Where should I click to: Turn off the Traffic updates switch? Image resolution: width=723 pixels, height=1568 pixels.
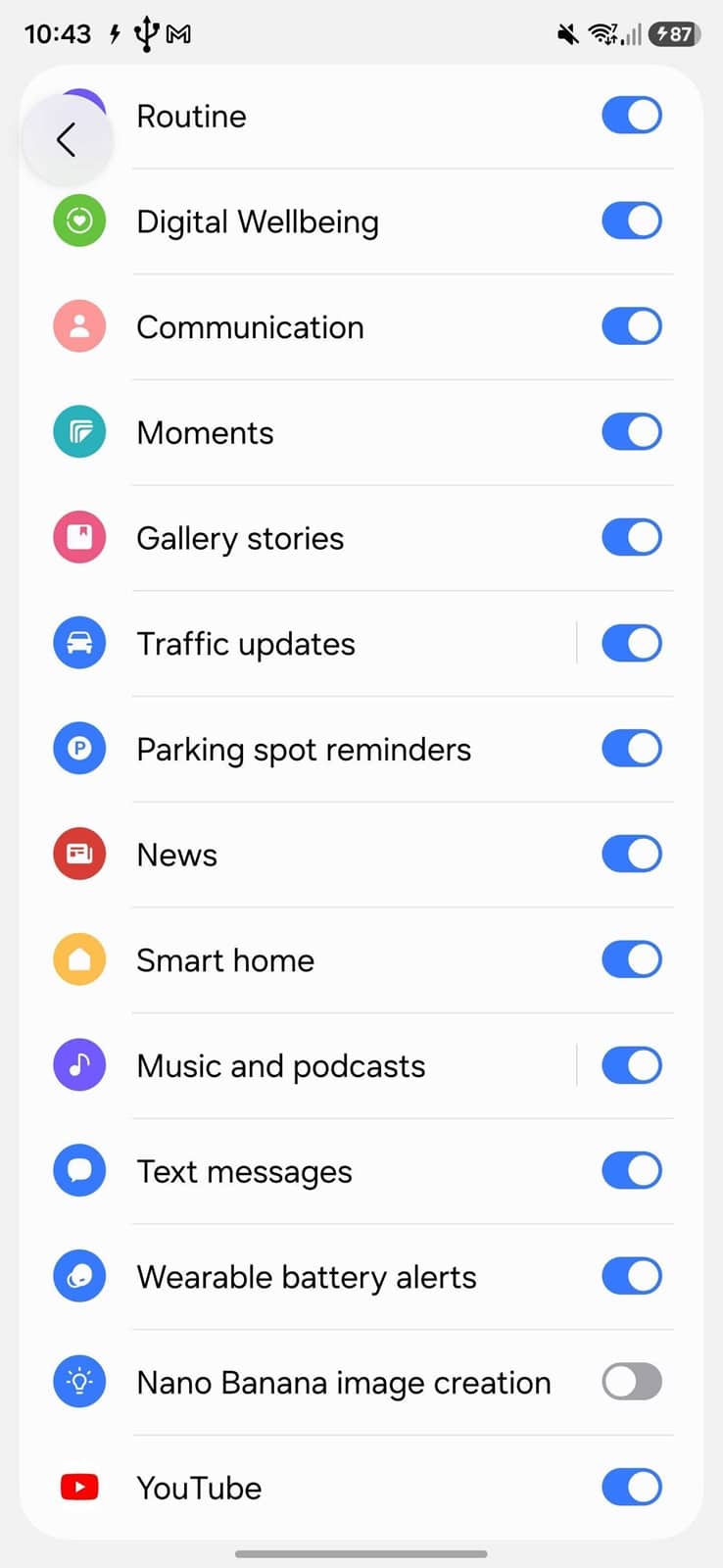click(631, 644)
